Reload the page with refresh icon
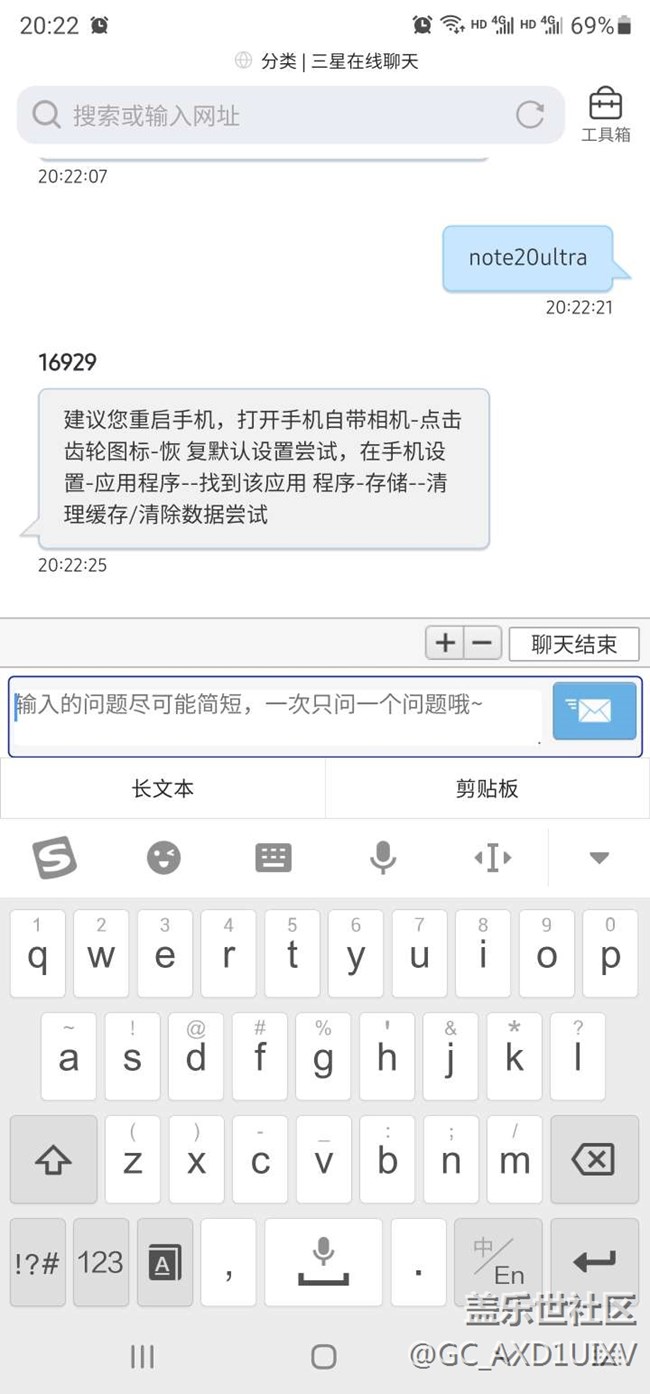Screen dimensions: 650x1394 (x=530, y=115)
